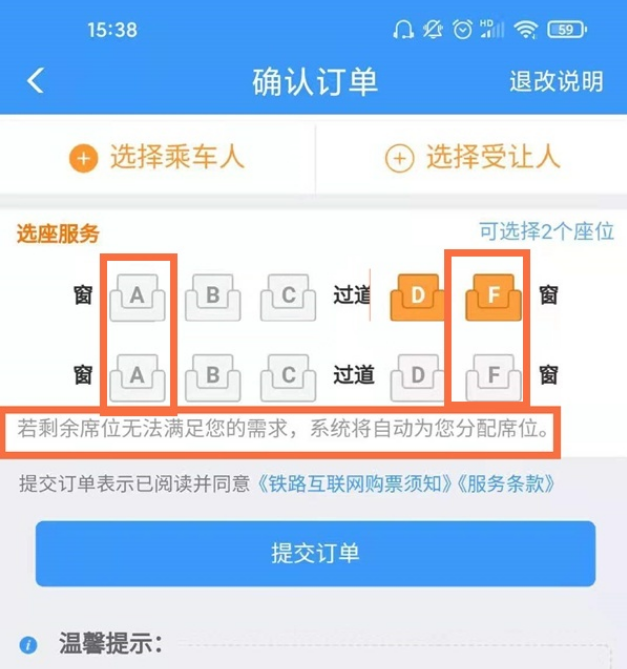Tap 选择受让人 to choose a transferee
Image resolution: width=627 pixels, height=669 pixels.
click(473, 157)
